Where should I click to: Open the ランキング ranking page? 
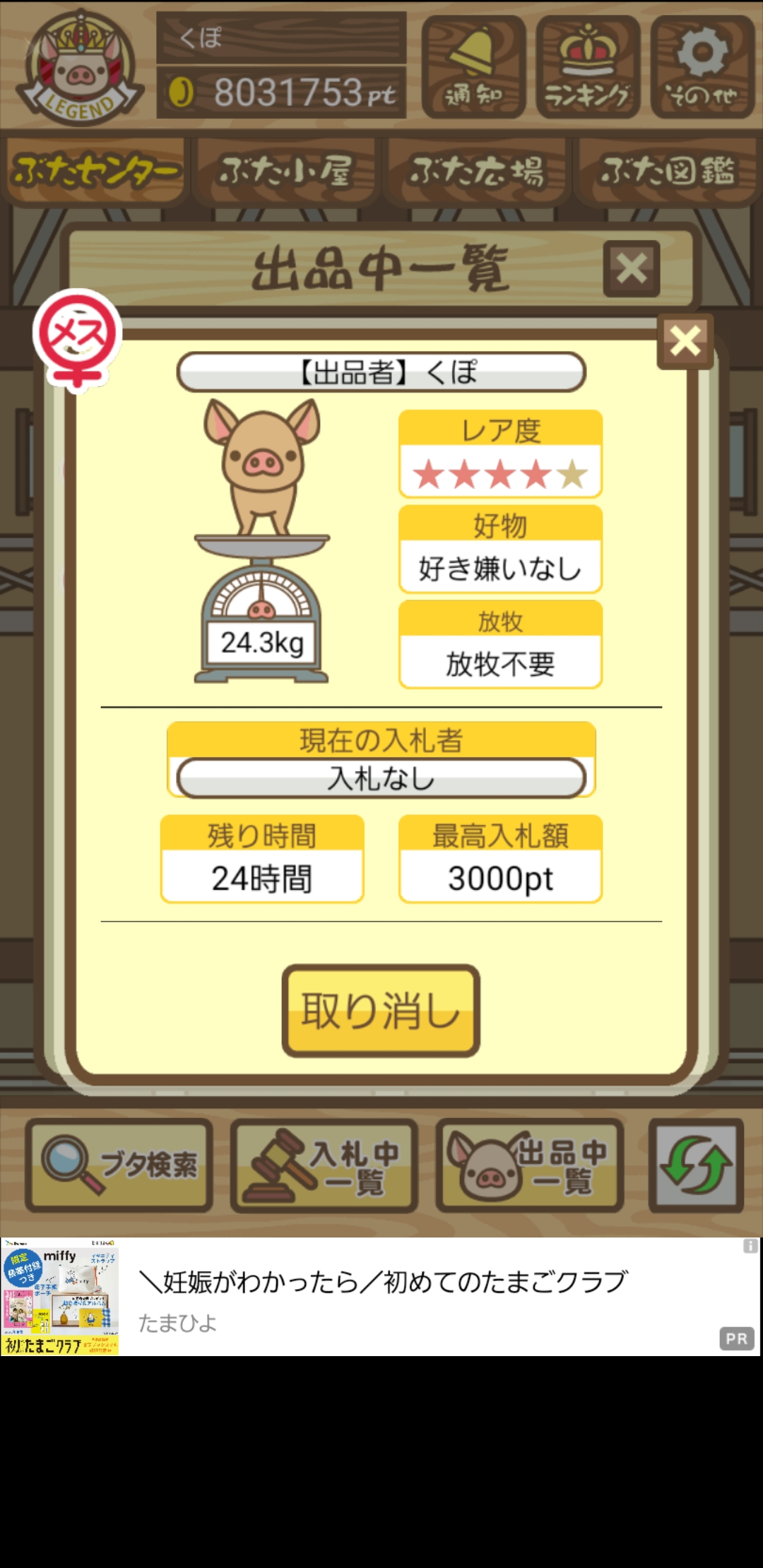coord(588,67)
